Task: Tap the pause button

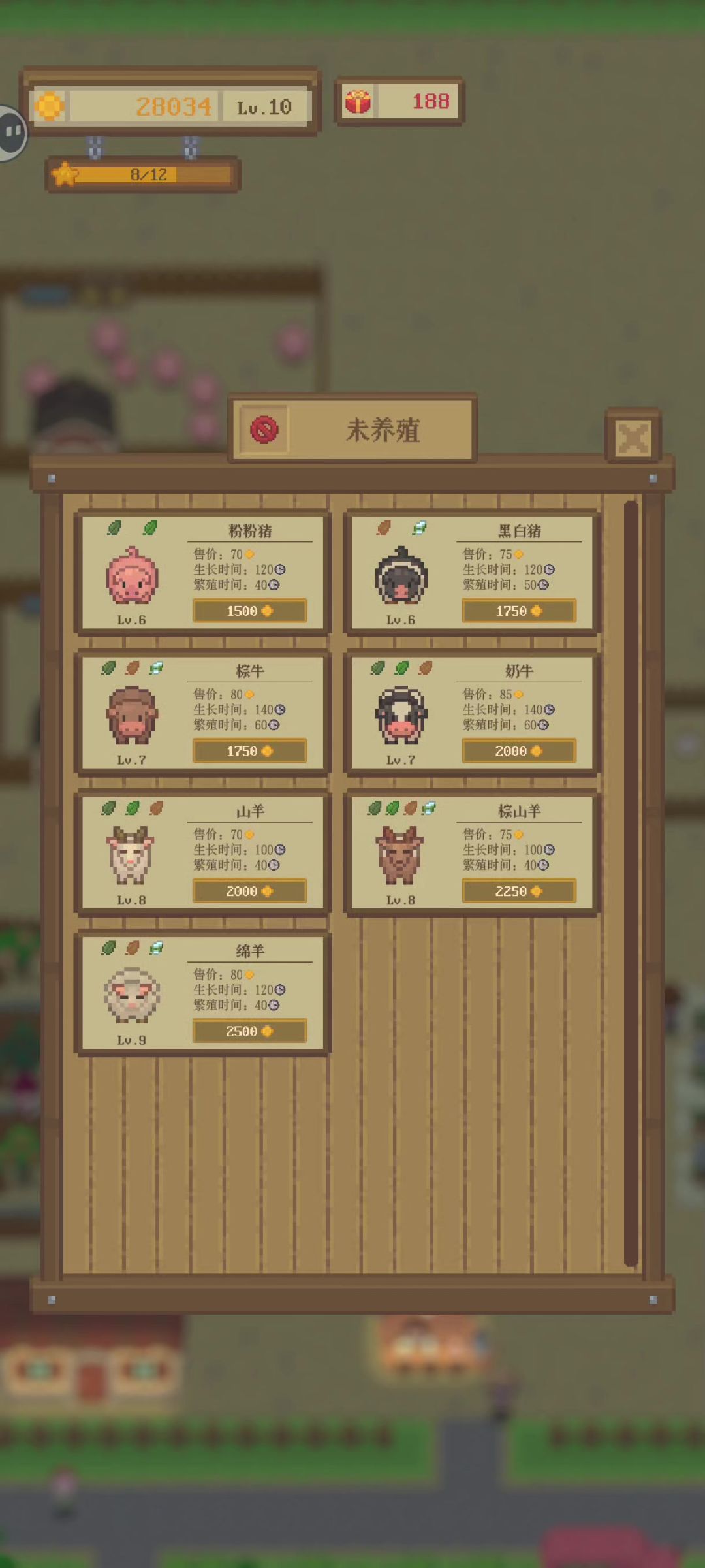Action: tap(12, 133)
